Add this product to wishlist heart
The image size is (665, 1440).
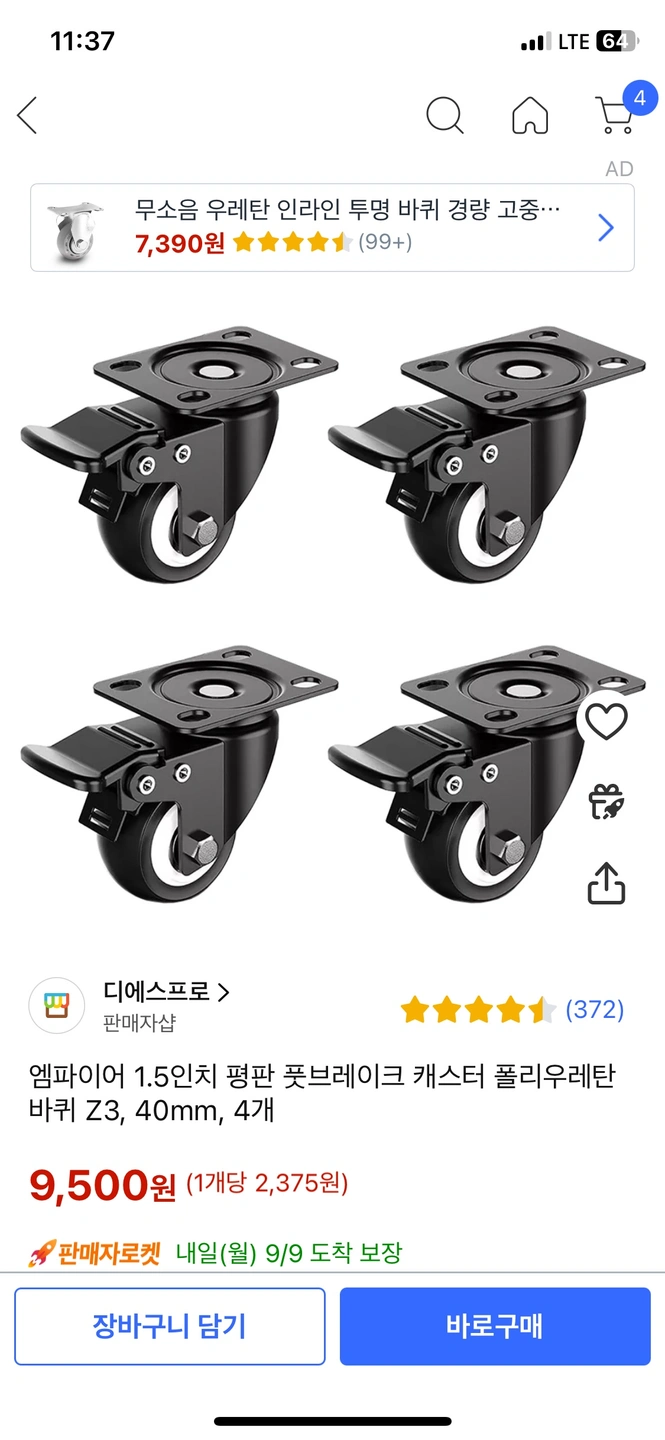(x=606, y=722)
